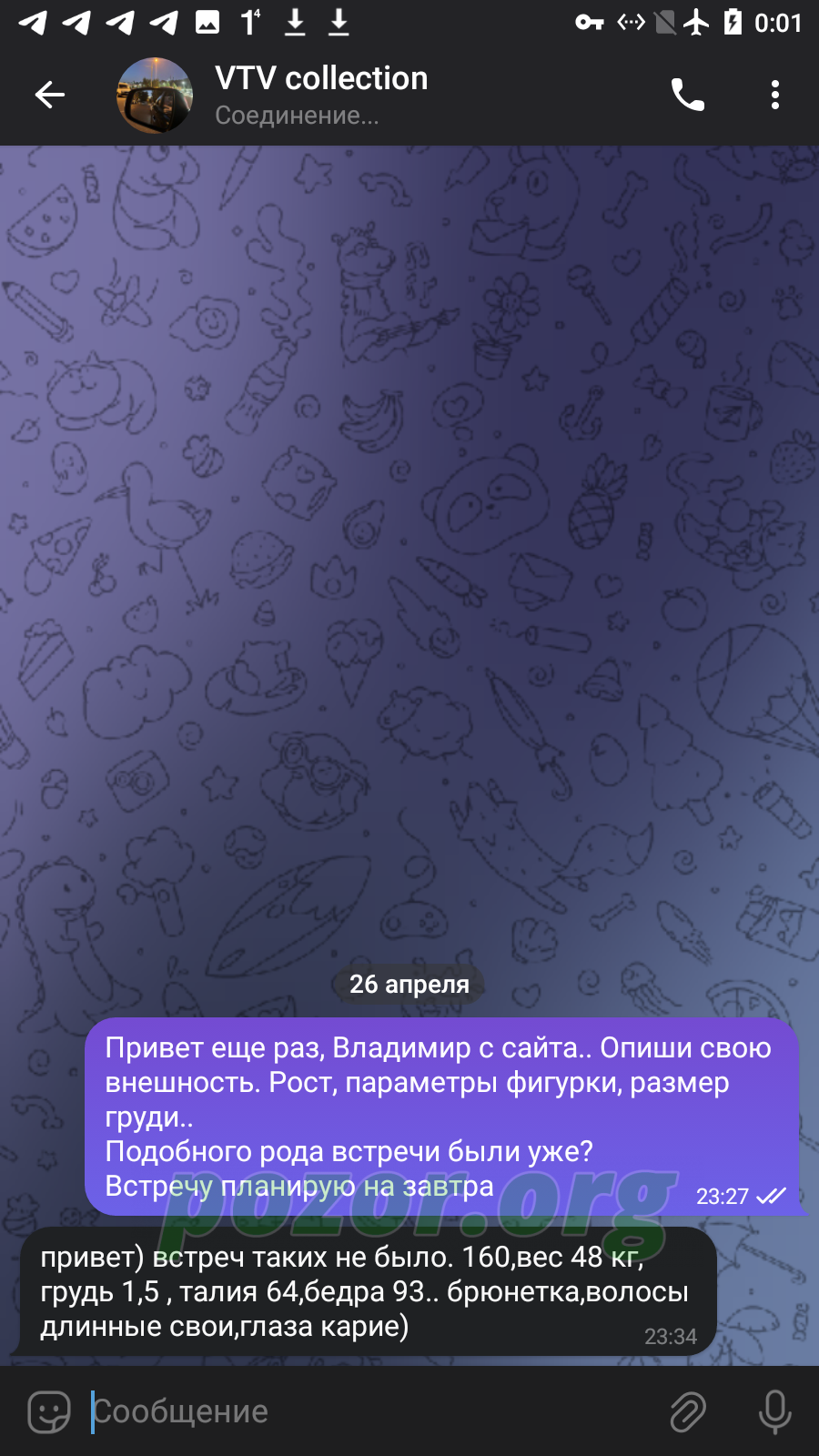Open the three-dot overflow menu

775,95
